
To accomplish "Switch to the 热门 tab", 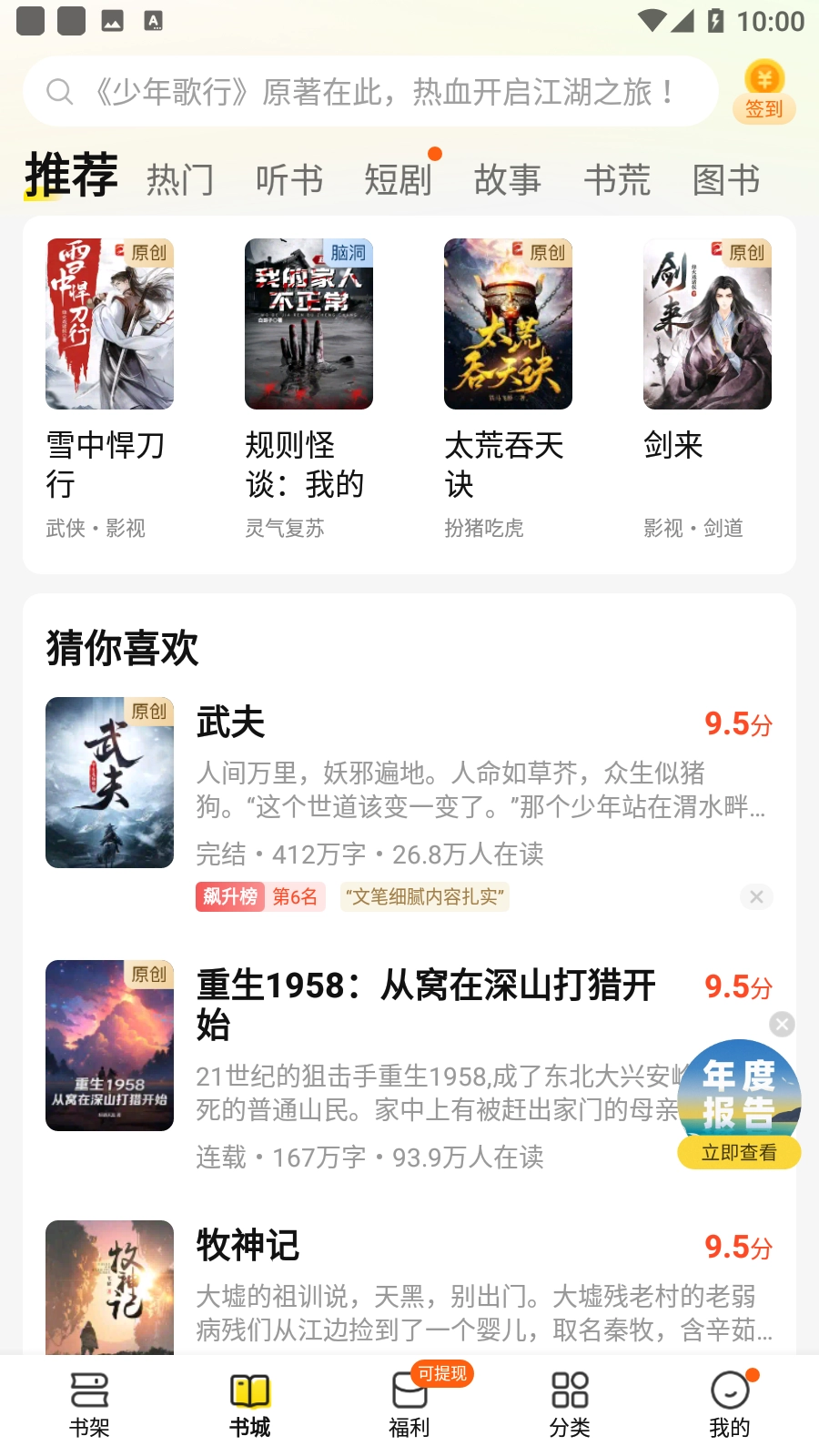I will 180,179.
